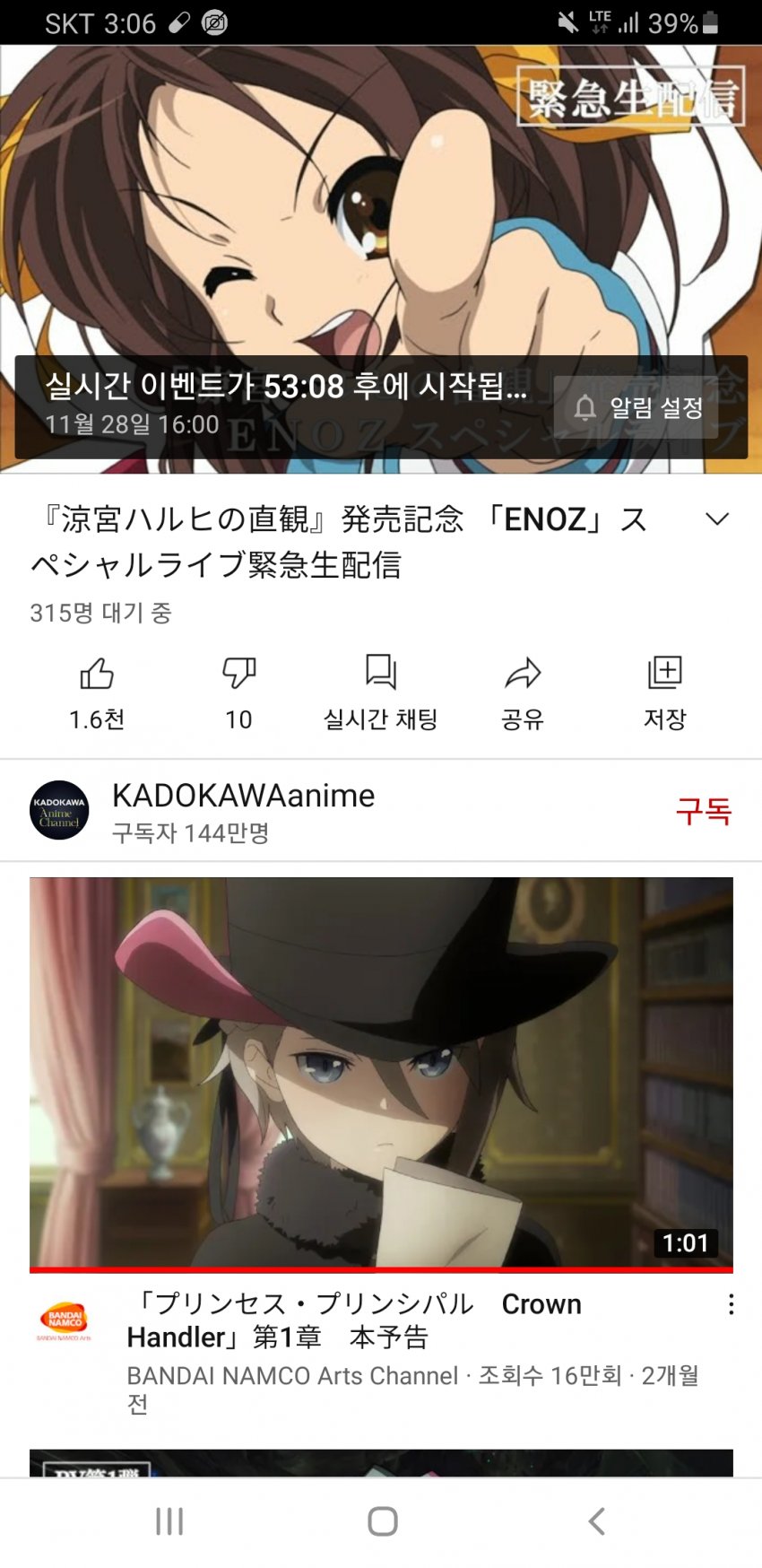
Task: Open BANDAI NAMCO Arts channel avatar
Action: (65, 1321)
